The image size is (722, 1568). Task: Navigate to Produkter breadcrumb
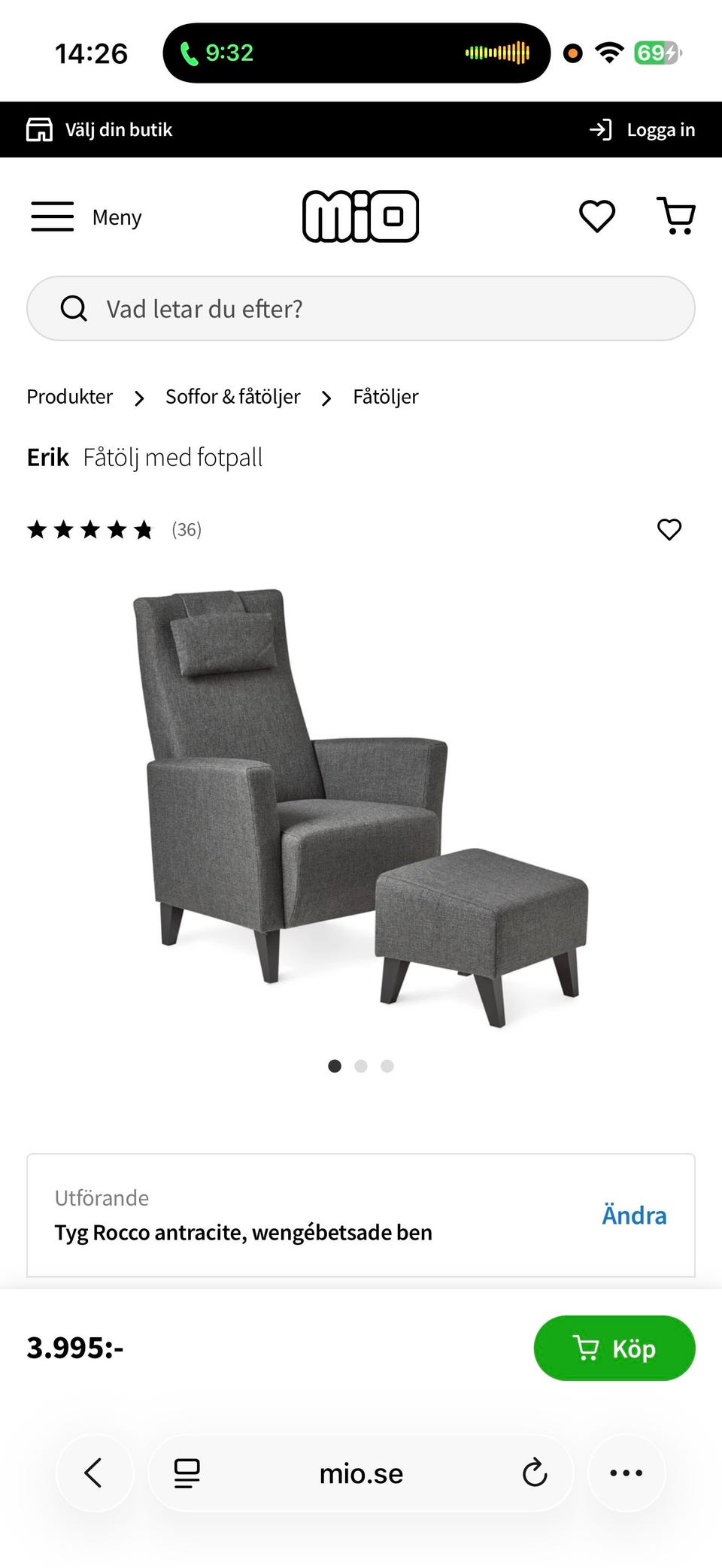69,396
